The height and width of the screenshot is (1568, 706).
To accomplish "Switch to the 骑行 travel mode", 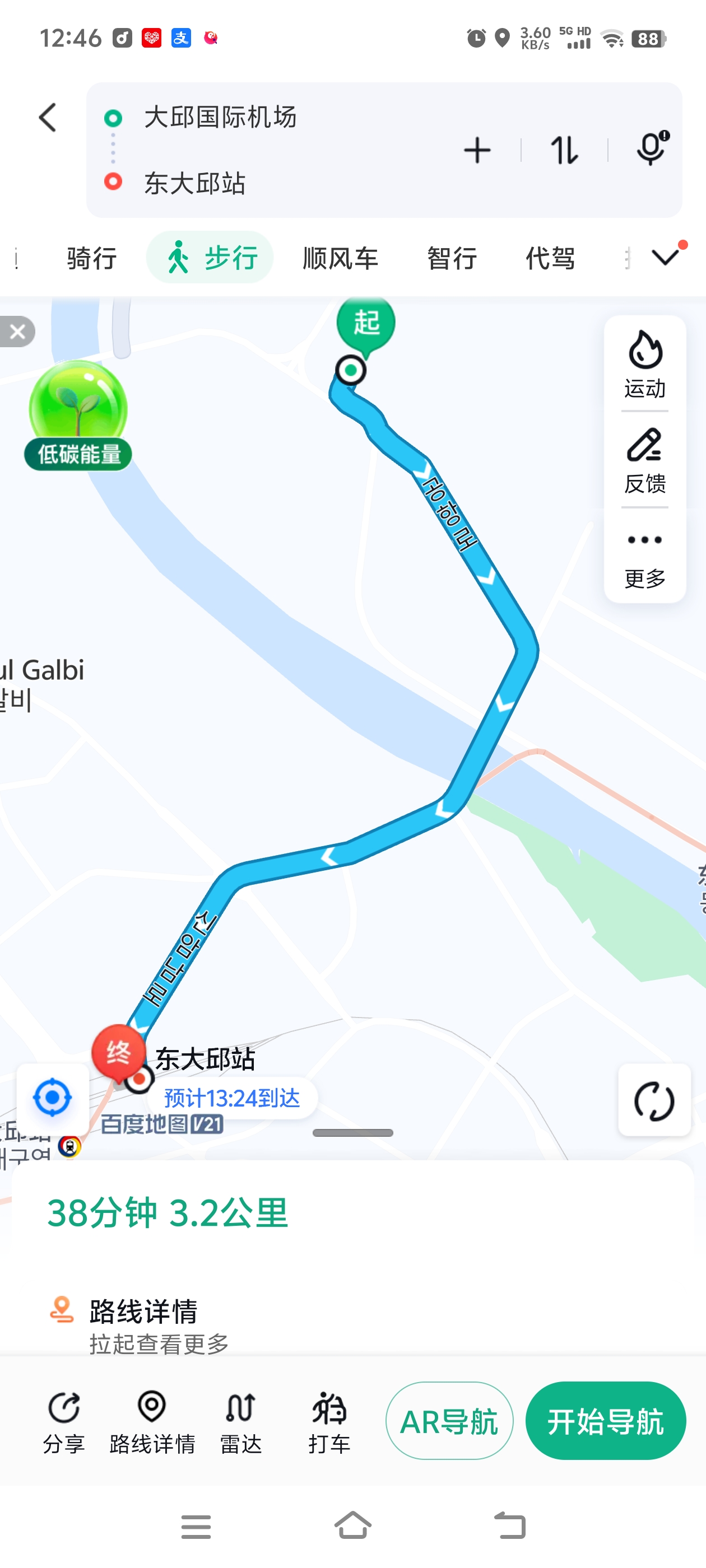I will [x=92, y=258].
